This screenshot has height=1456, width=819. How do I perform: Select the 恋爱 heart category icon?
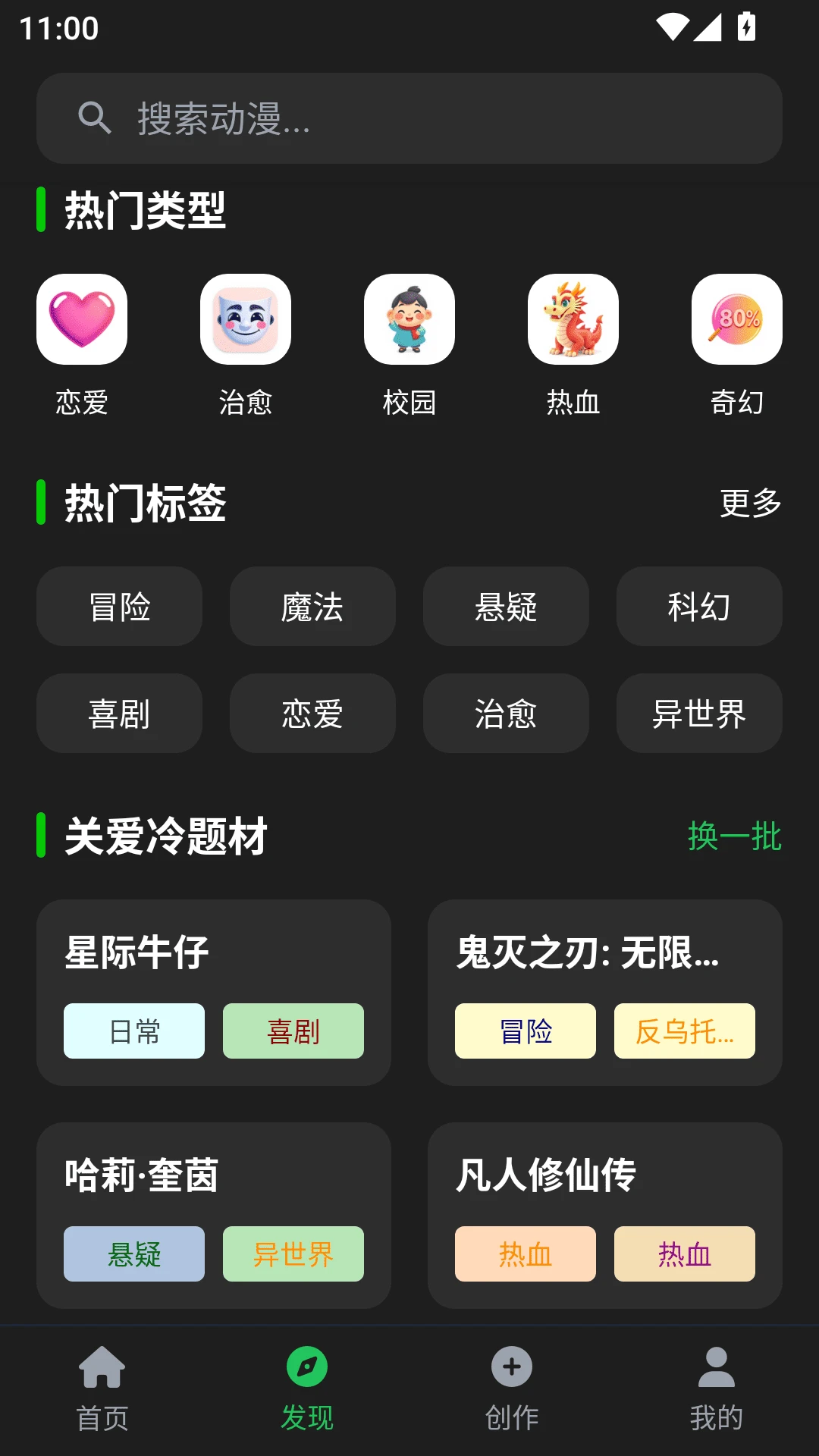pos(82,318)
